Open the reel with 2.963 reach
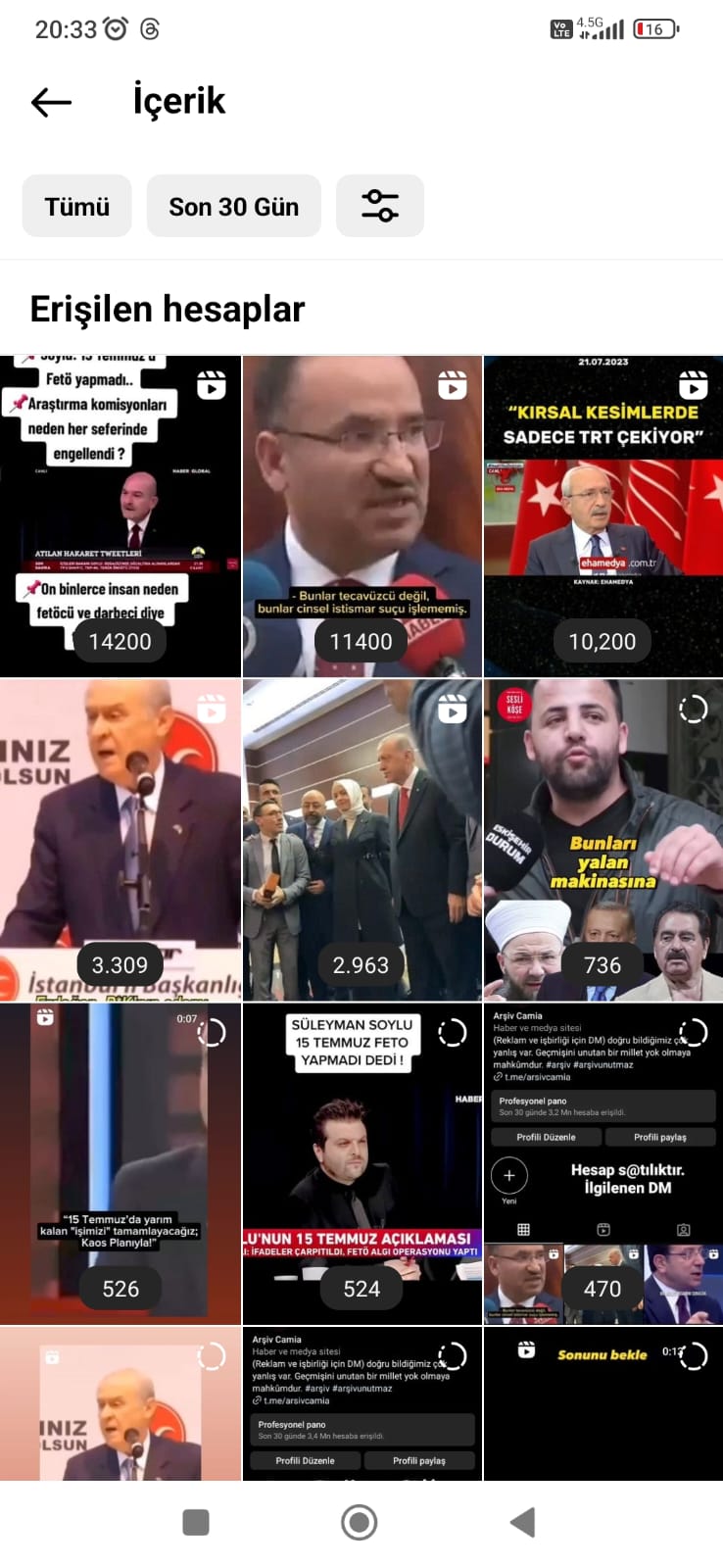 tap(361, 840)
